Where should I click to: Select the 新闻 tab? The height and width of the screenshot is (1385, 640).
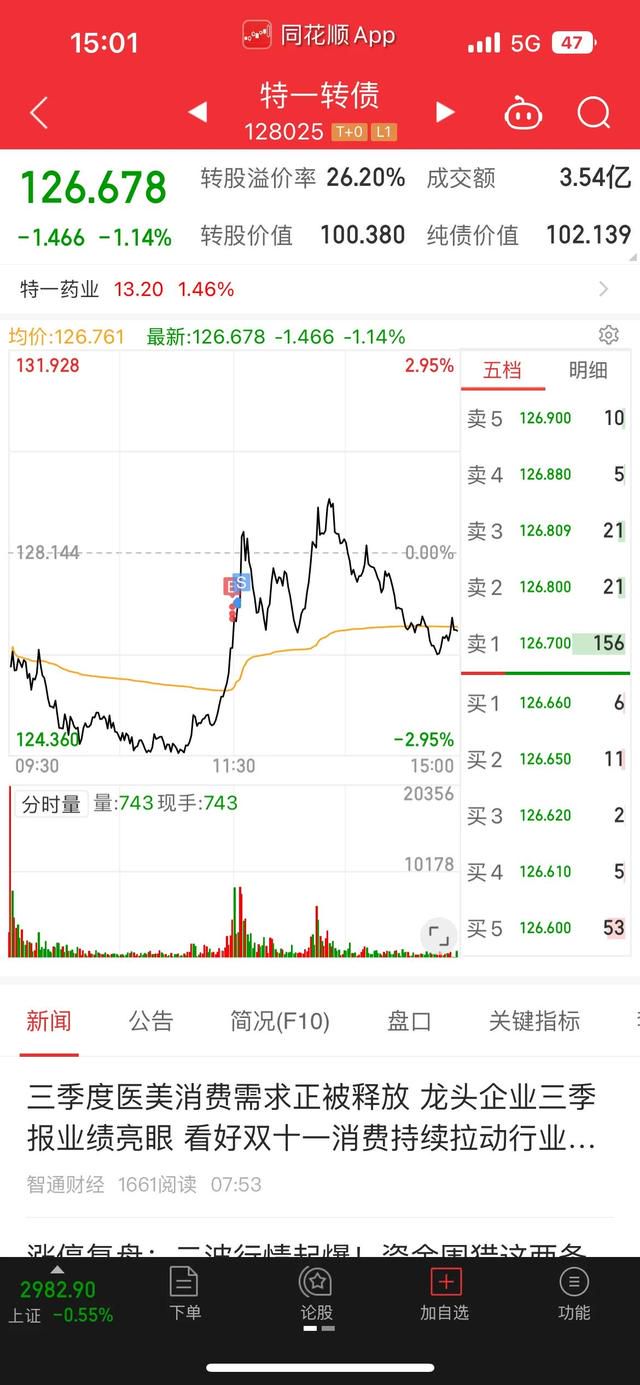(49, 1021)
